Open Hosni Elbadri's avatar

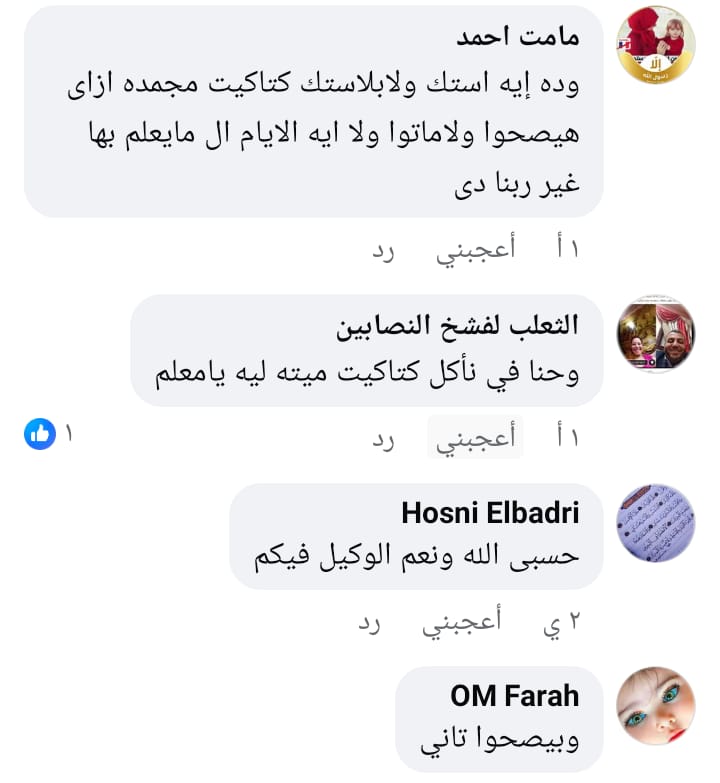point(656,523)
